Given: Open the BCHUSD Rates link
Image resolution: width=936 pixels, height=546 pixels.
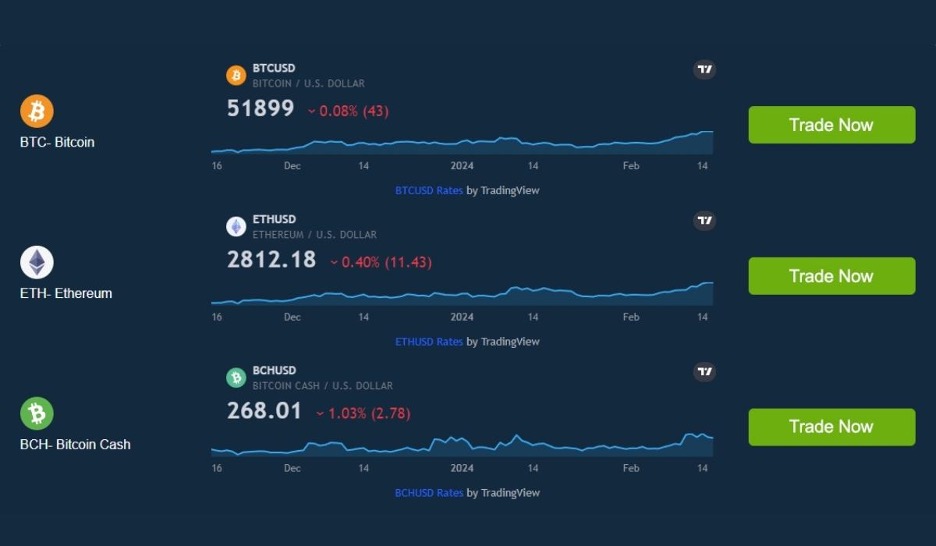Looking at the screenshot, I should (429, 492).
